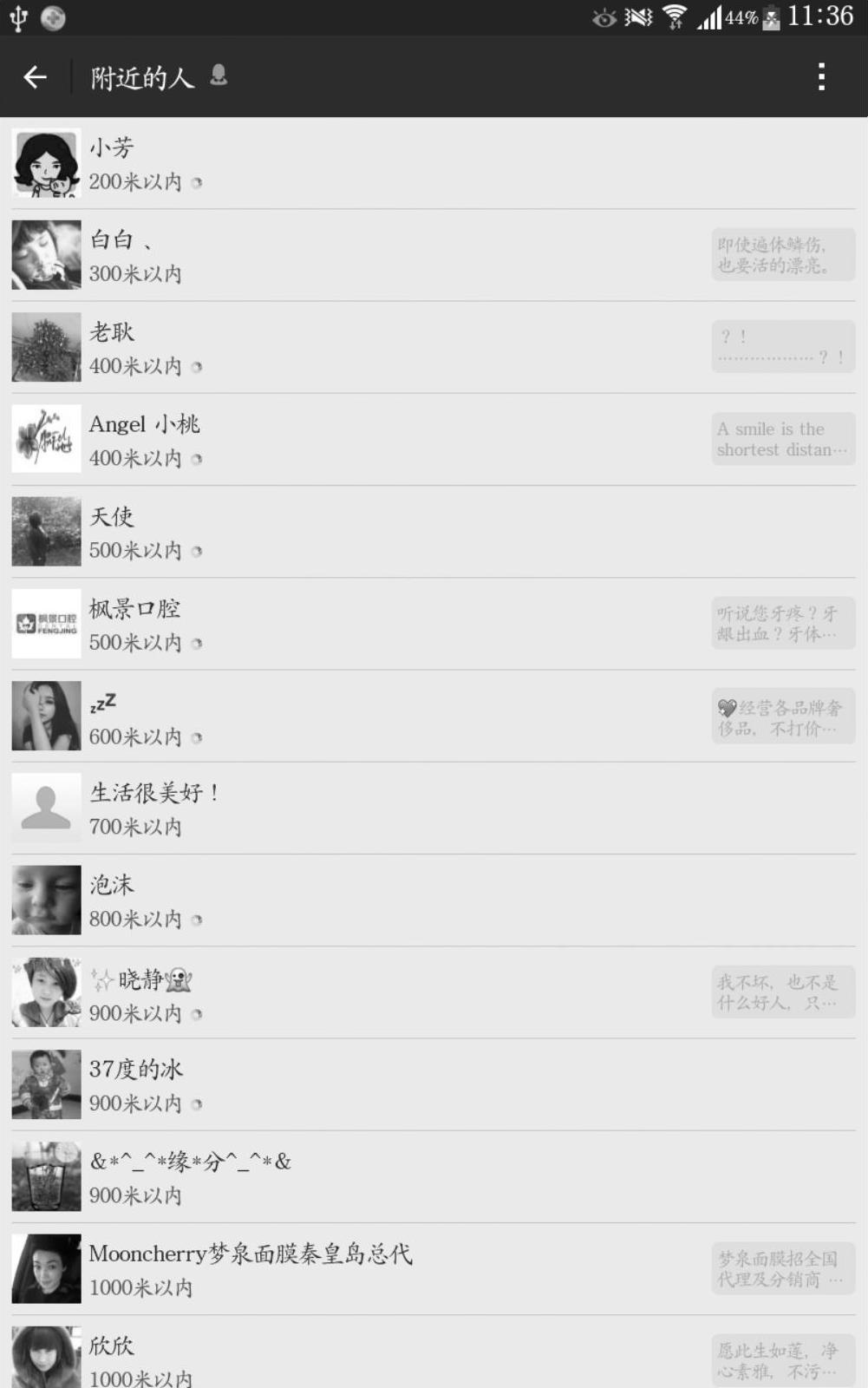
Task: View 欣欣's profile
Action: [347, 1358]
